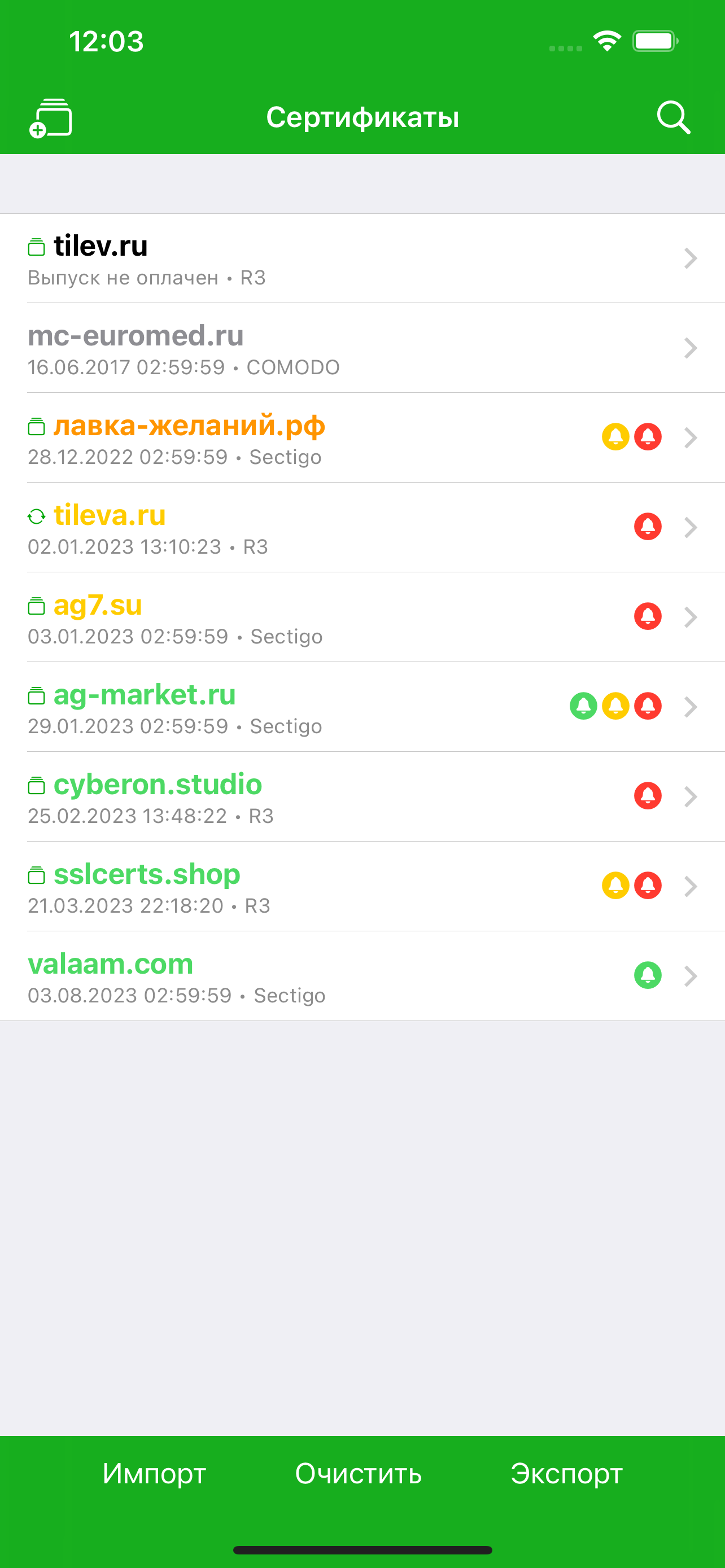The width and height of the screenshot is (725, 1568).
Task: Open the ag7.su certificate
Action: [362, 617]
